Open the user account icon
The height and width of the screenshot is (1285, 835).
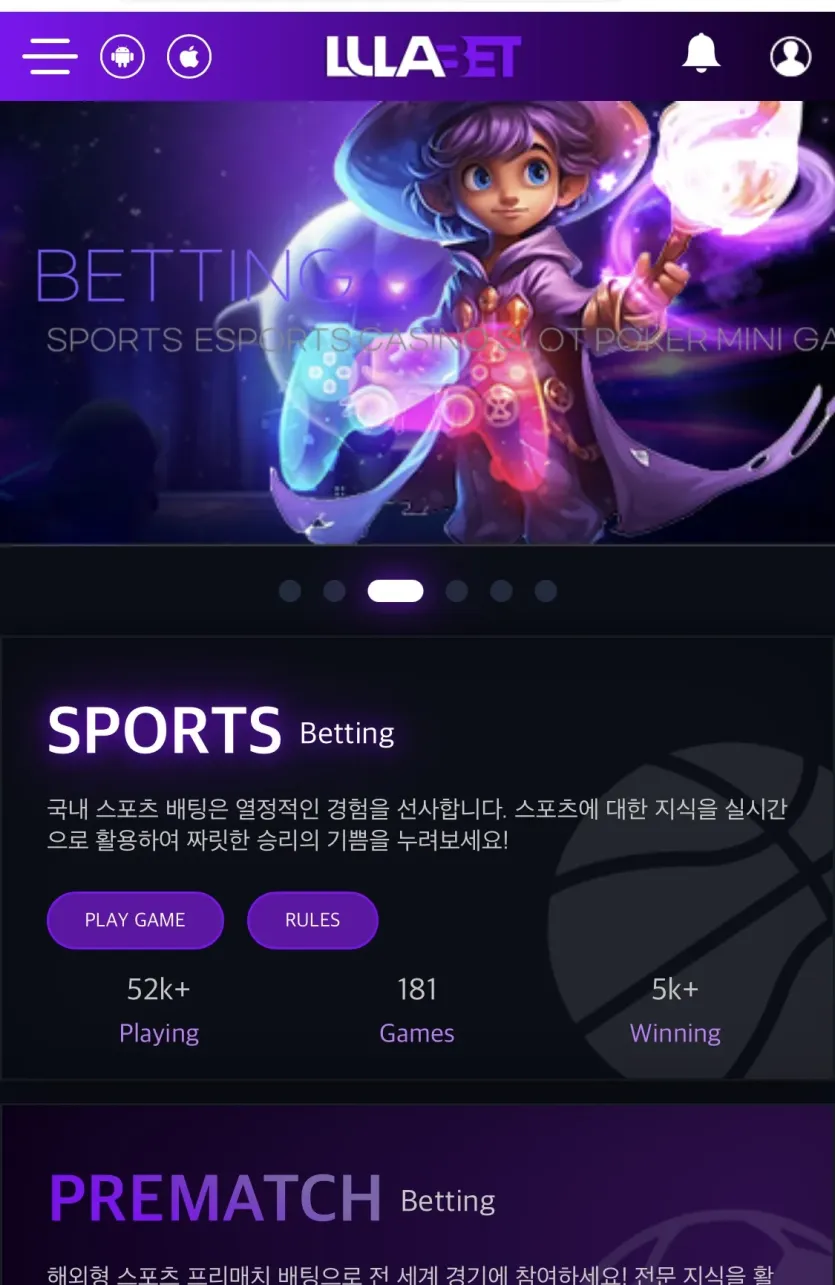(x=790, y=56)
